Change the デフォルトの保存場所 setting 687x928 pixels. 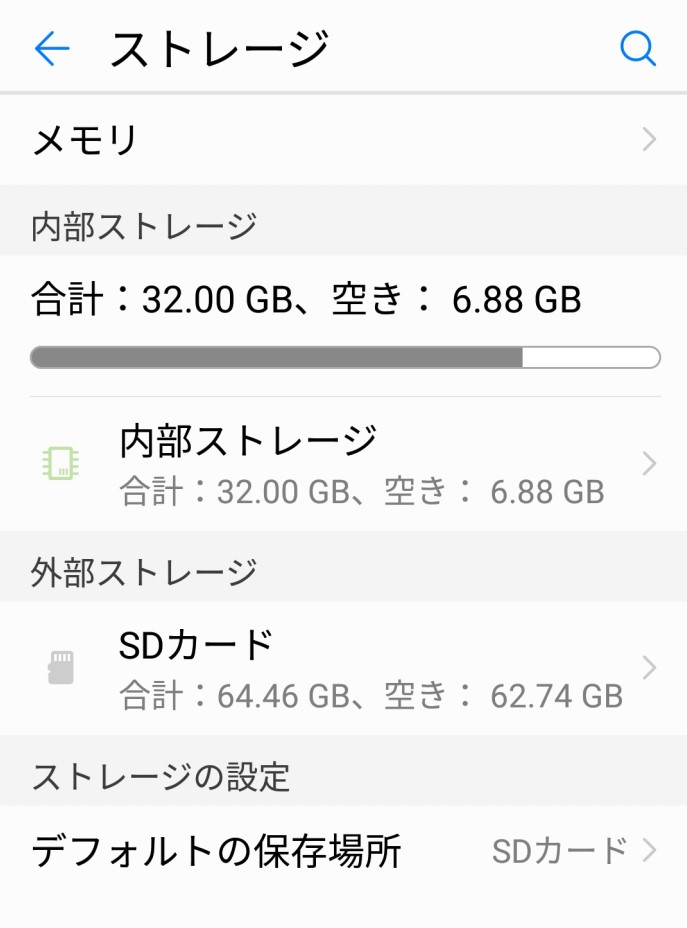click(343, 852)
